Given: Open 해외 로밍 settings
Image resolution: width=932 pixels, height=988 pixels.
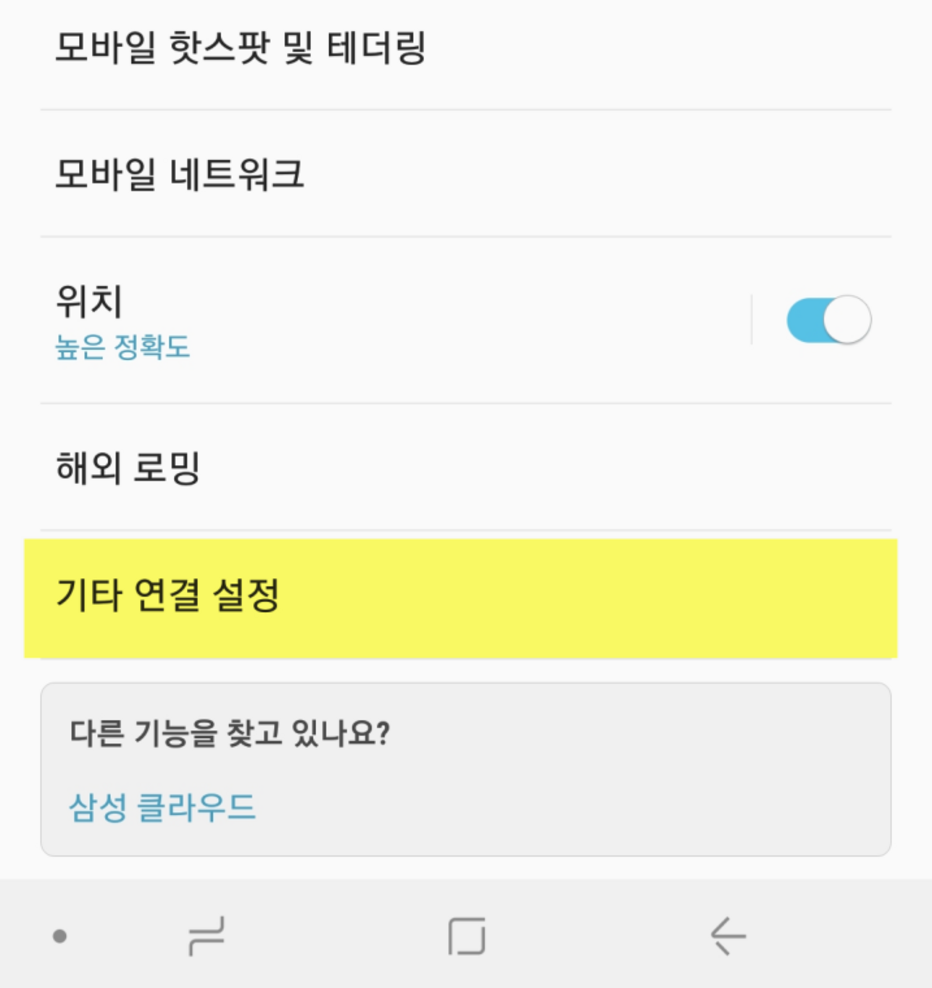Looking at the screenshot, I should [x=128, y=467].
